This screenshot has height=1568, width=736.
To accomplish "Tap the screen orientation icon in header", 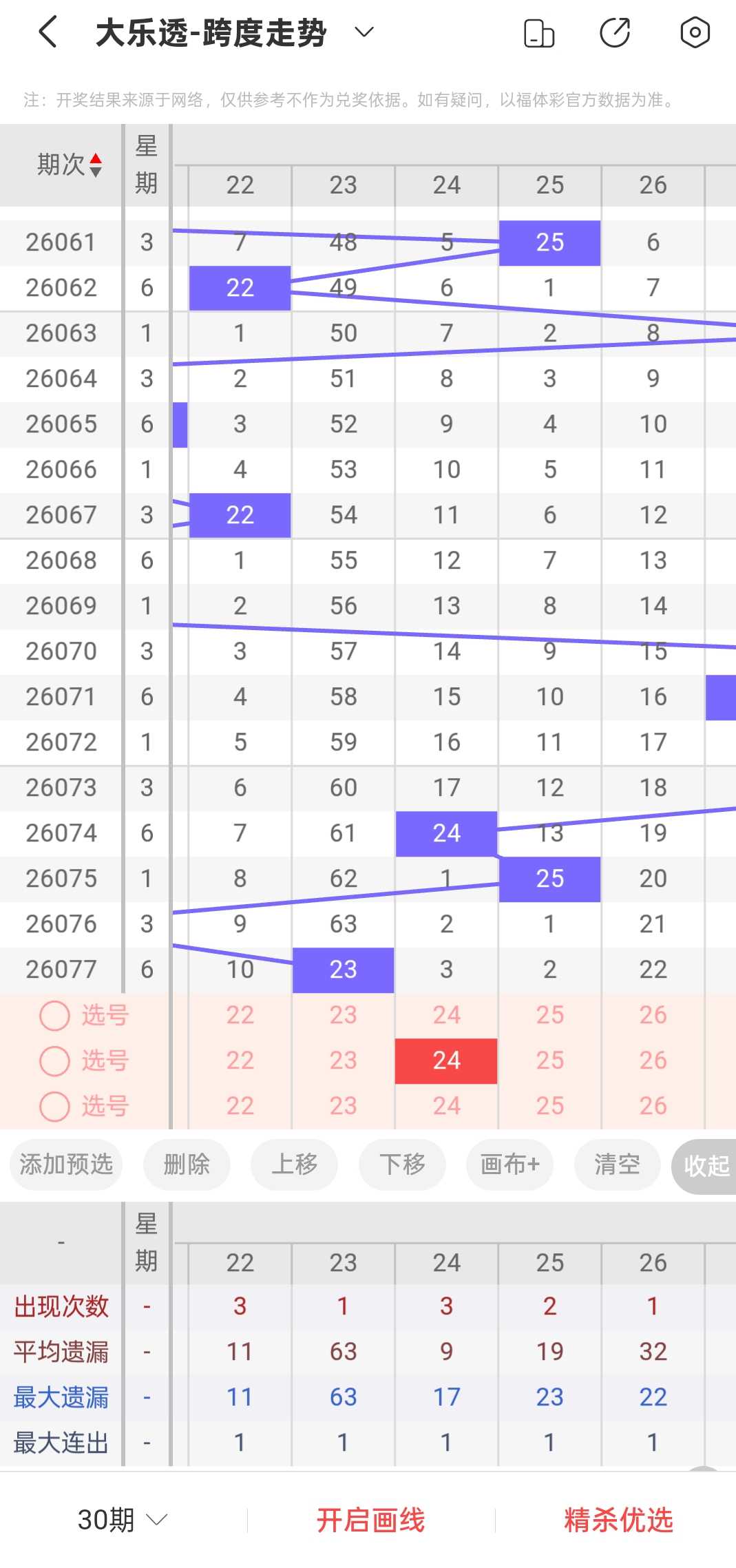I will (x=539, y=33).
